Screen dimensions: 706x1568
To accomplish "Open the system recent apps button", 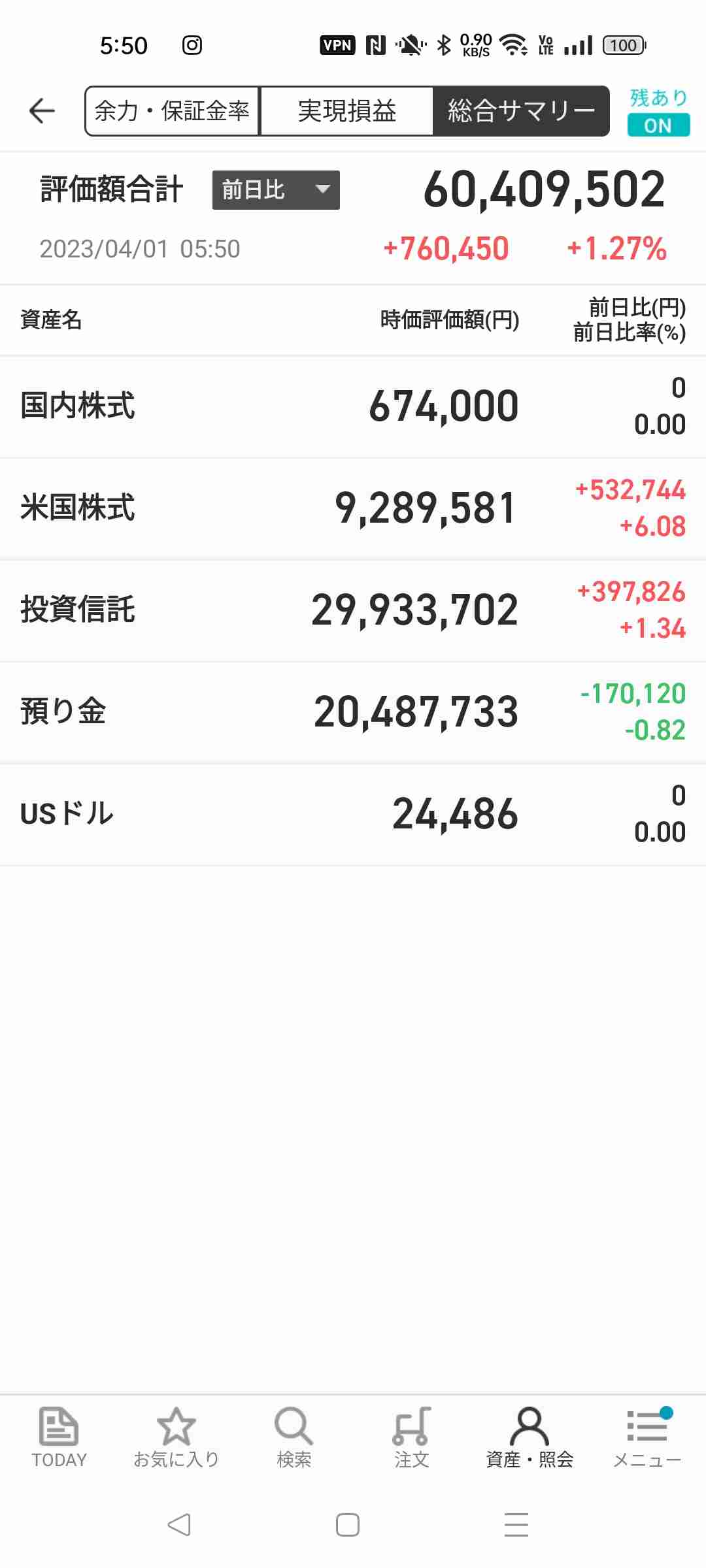I will pos(516,1525).
